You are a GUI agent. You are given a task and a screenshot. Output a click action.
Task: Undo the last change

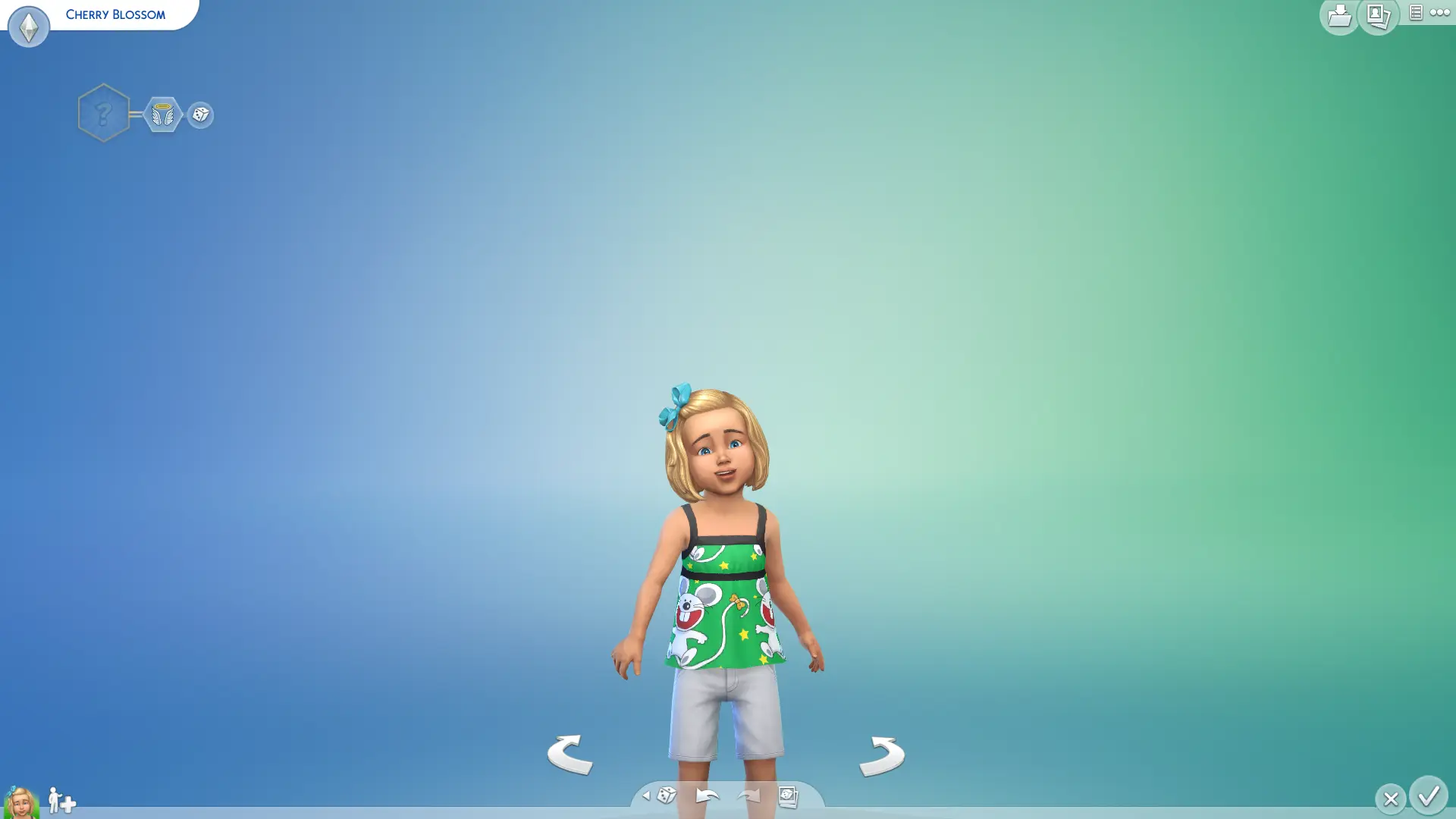707,795
